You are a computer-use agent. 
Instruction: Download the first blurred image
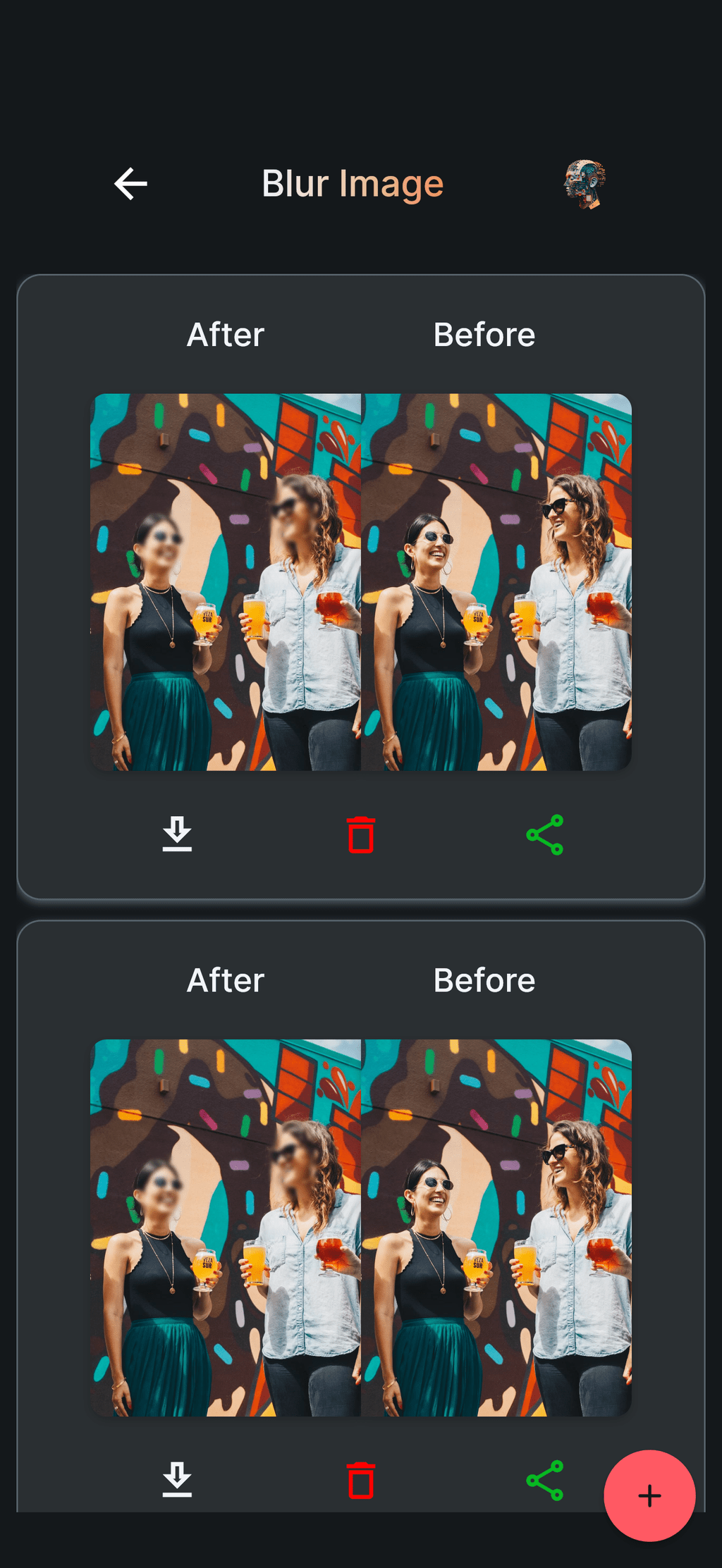[177, 834]
